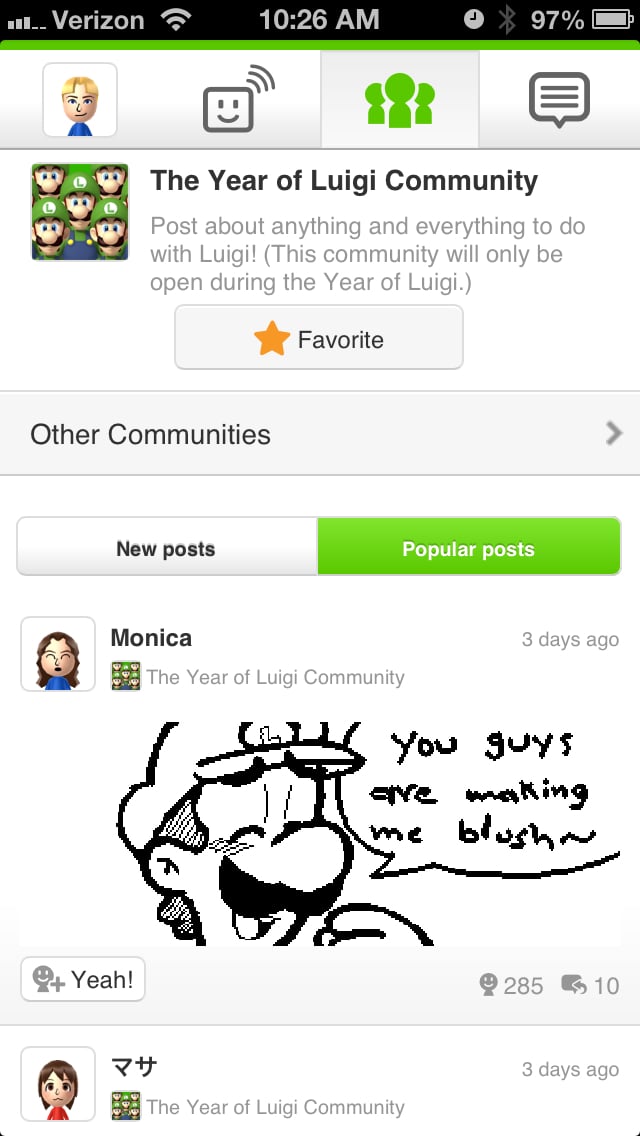Open comments on Monica's post

coord(591,985)
